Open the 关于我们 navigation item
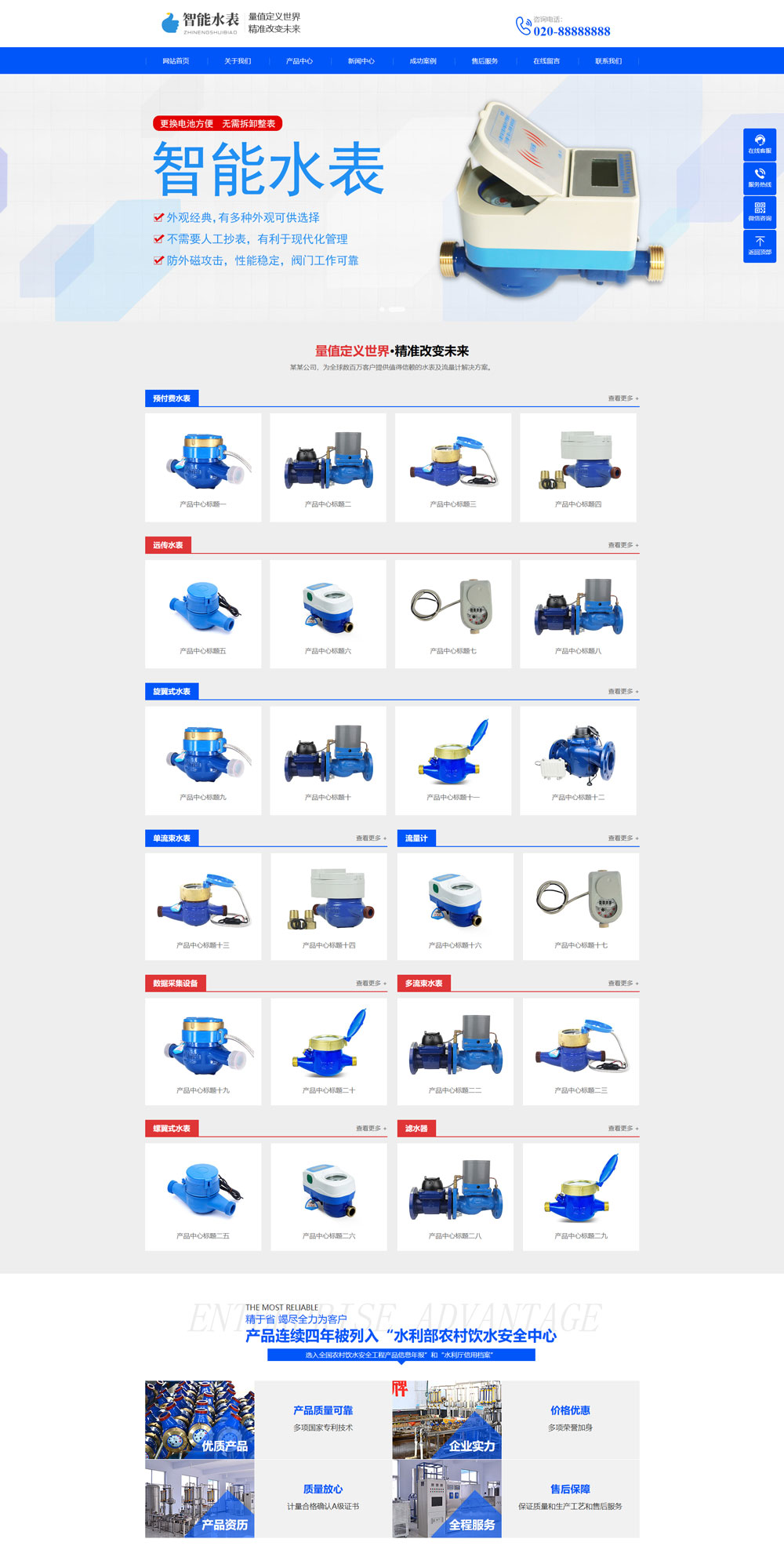Viewport: 784px width, 1557px height. click(x=238, y=61)
